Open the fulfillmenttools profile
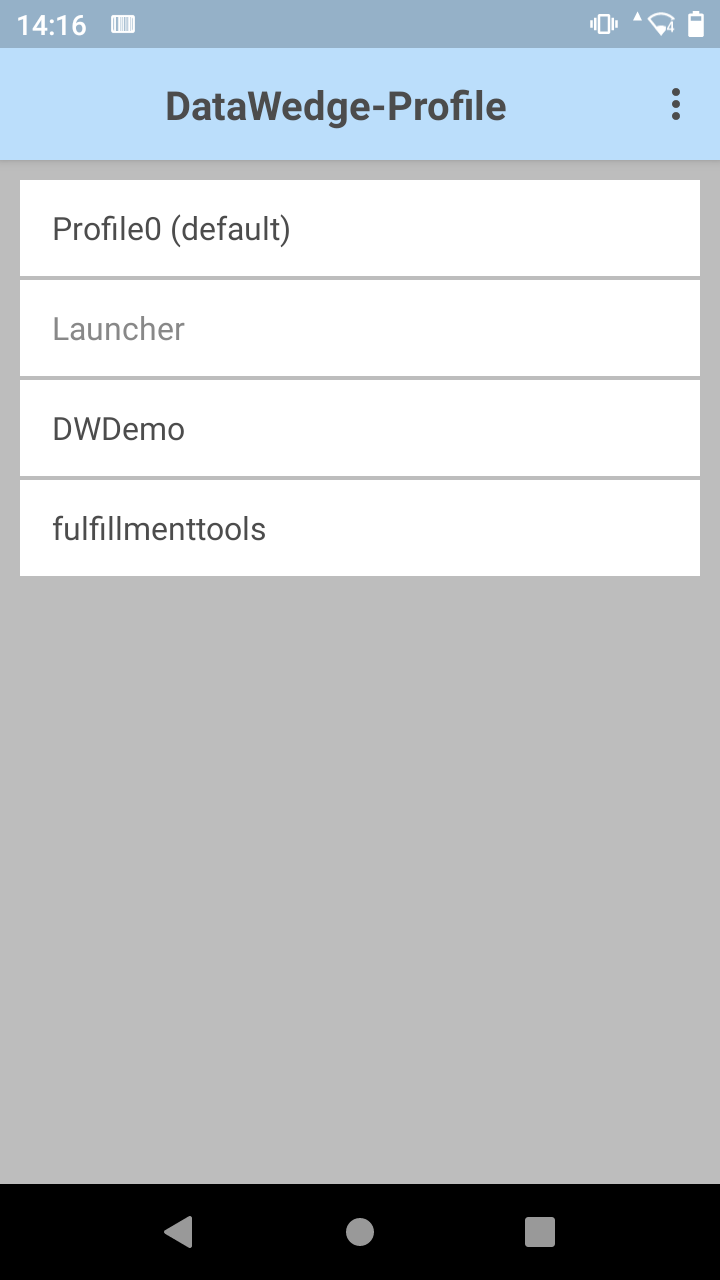Image resolution: width=720 pixels, height=1280 pixels. pos(359,528)
